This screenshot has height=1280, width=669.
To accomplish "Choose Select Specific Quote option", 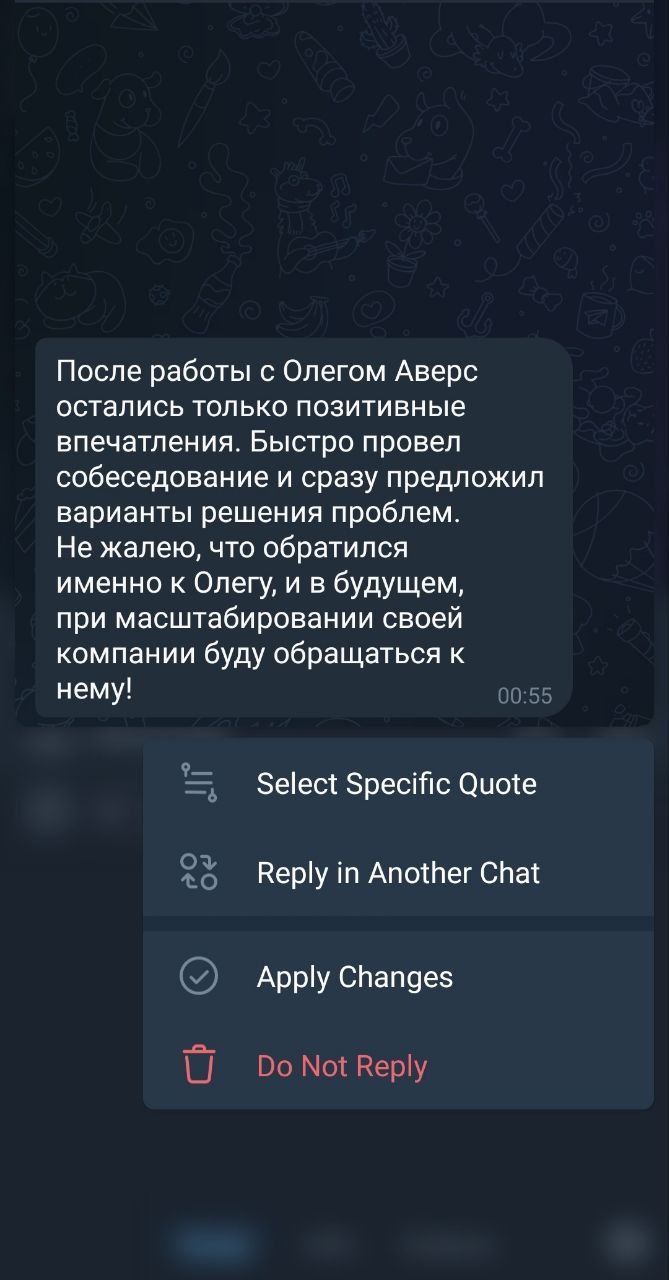I will tap(396, 784).
